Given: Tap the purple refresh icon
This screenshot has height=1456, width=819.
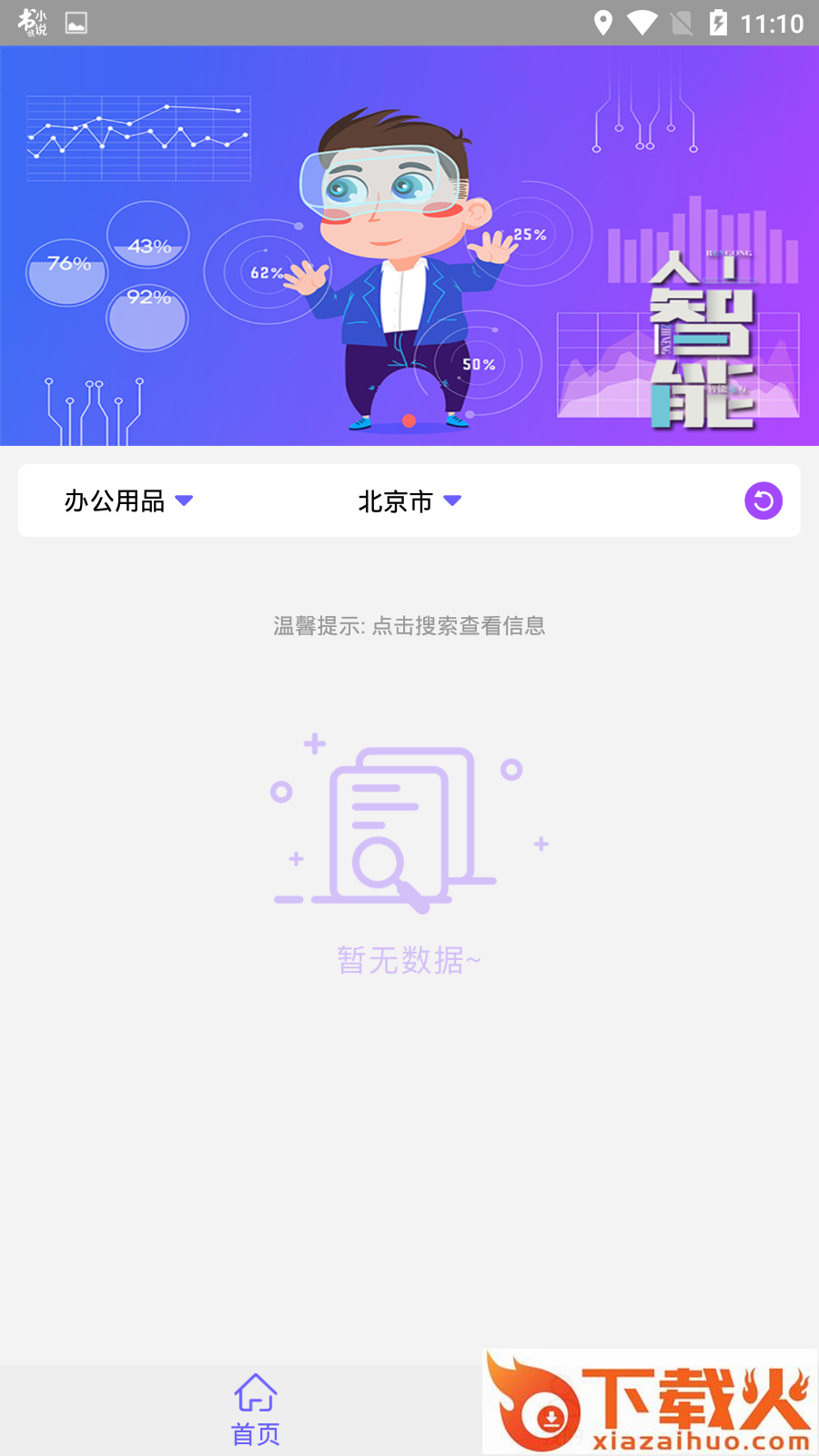Looking at the screenshot, I should click(763, 500).
